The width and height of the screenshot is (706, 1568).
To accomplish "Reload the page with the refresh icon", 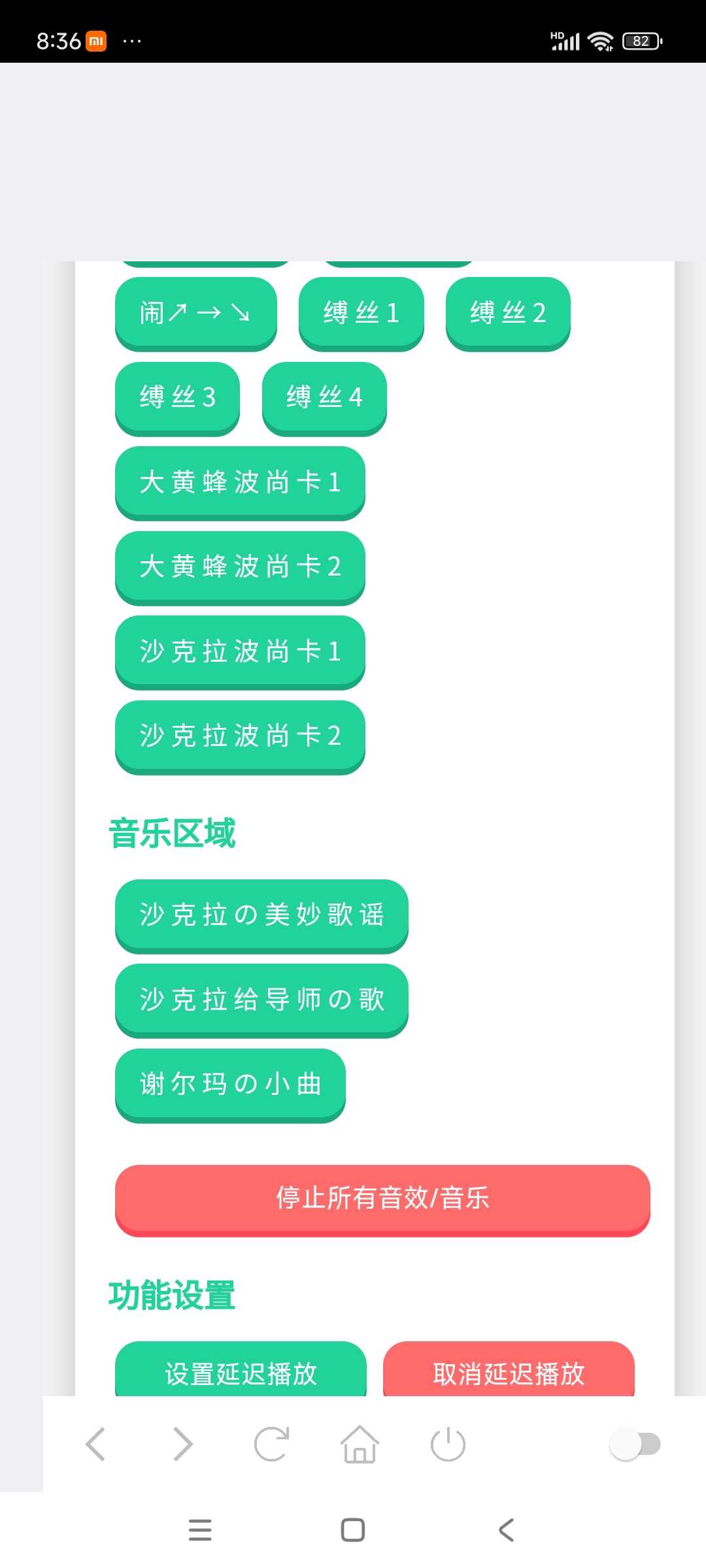I will pos(271,1444).
